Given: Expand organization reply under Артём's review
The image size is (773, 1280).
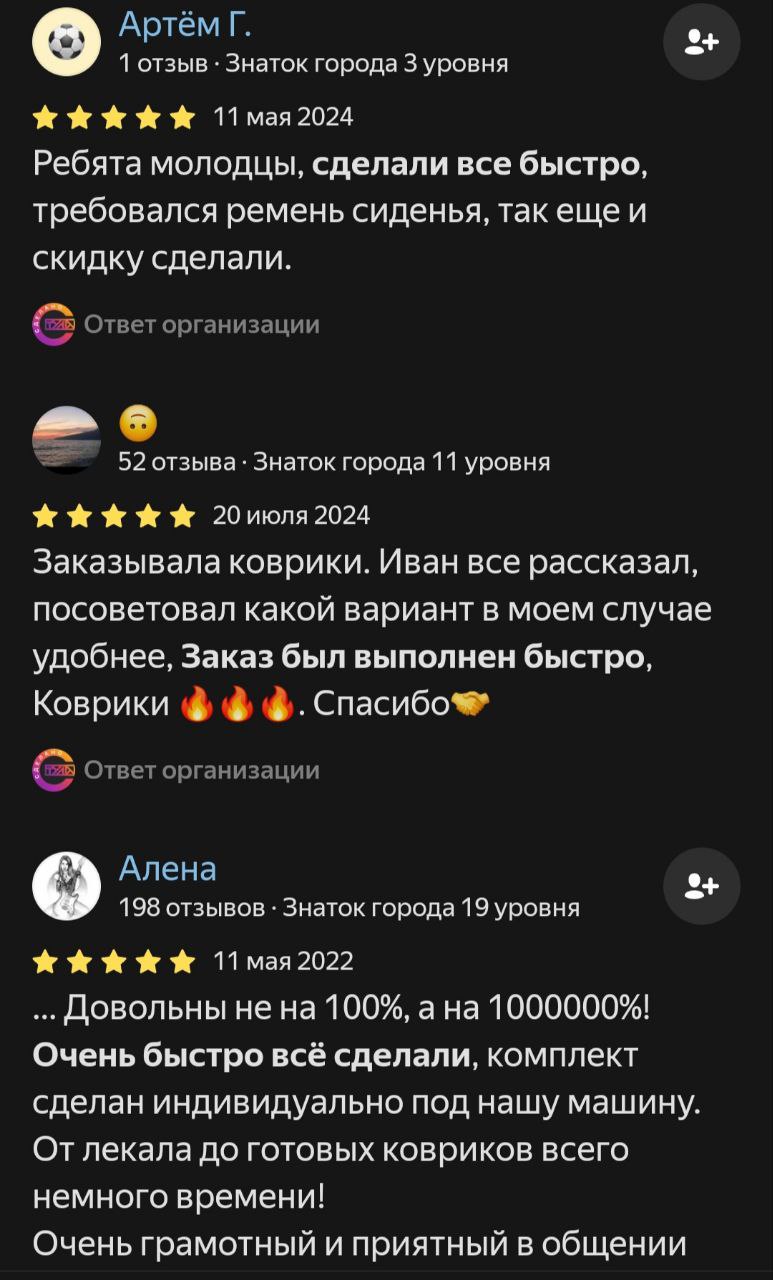Looking at the screenshot, I should [x=201, y=324].
